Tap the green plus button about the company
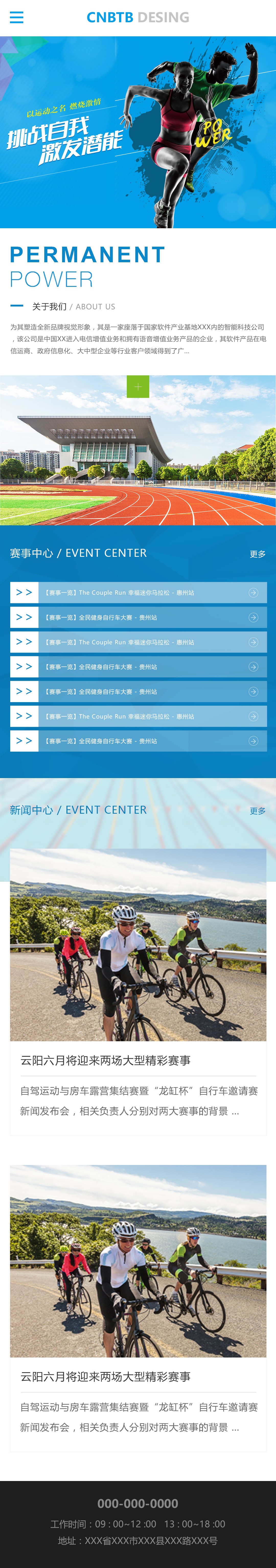Screen dimensions: 276x1568 click(x=138, y=387)
